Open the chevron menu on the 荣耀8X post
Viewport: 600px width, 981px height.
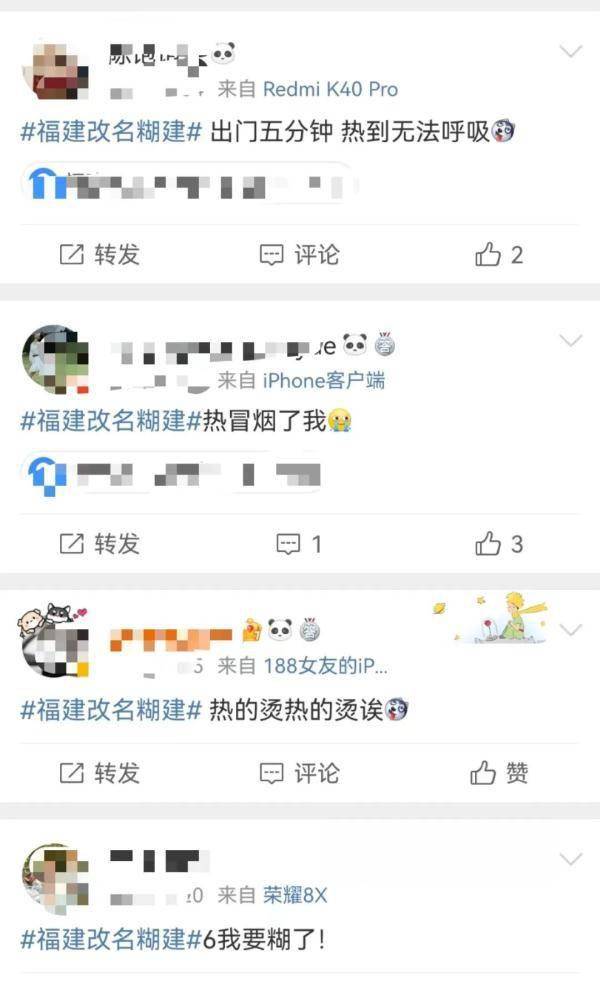click(x=570, y=859)
